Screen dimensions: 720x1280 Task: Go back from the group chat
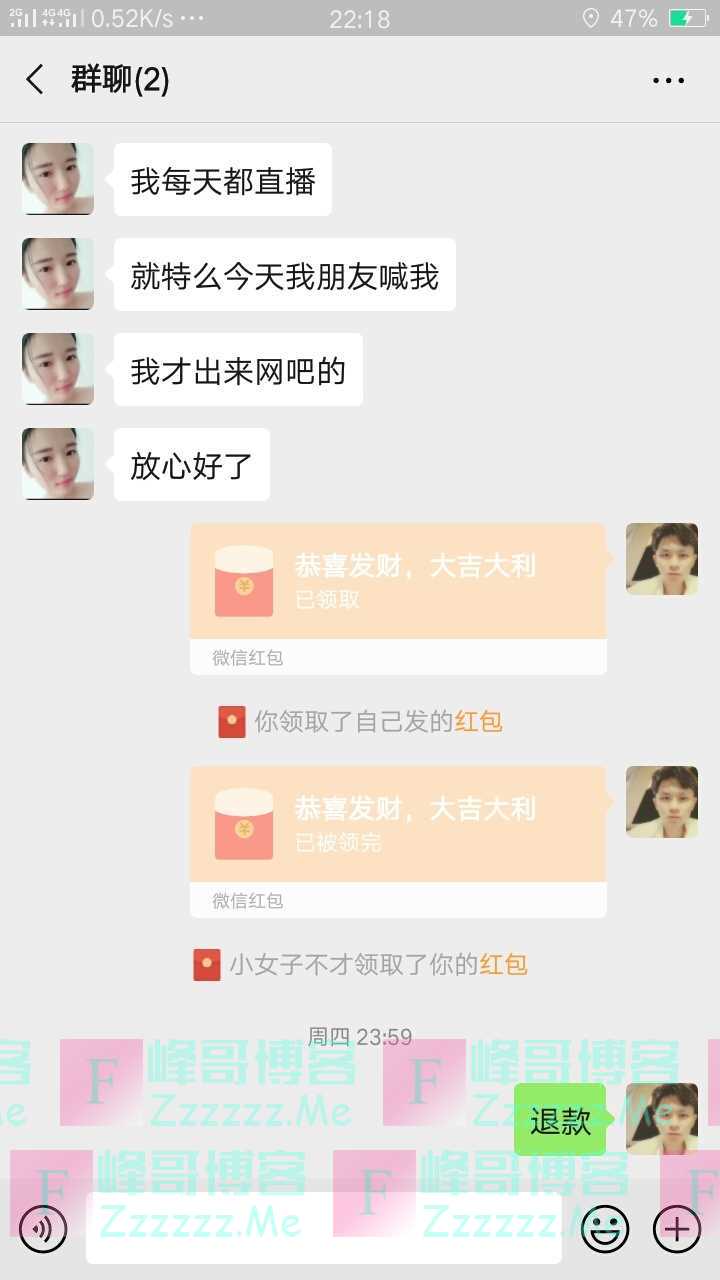pyautogui.click(x=36, y=80)
